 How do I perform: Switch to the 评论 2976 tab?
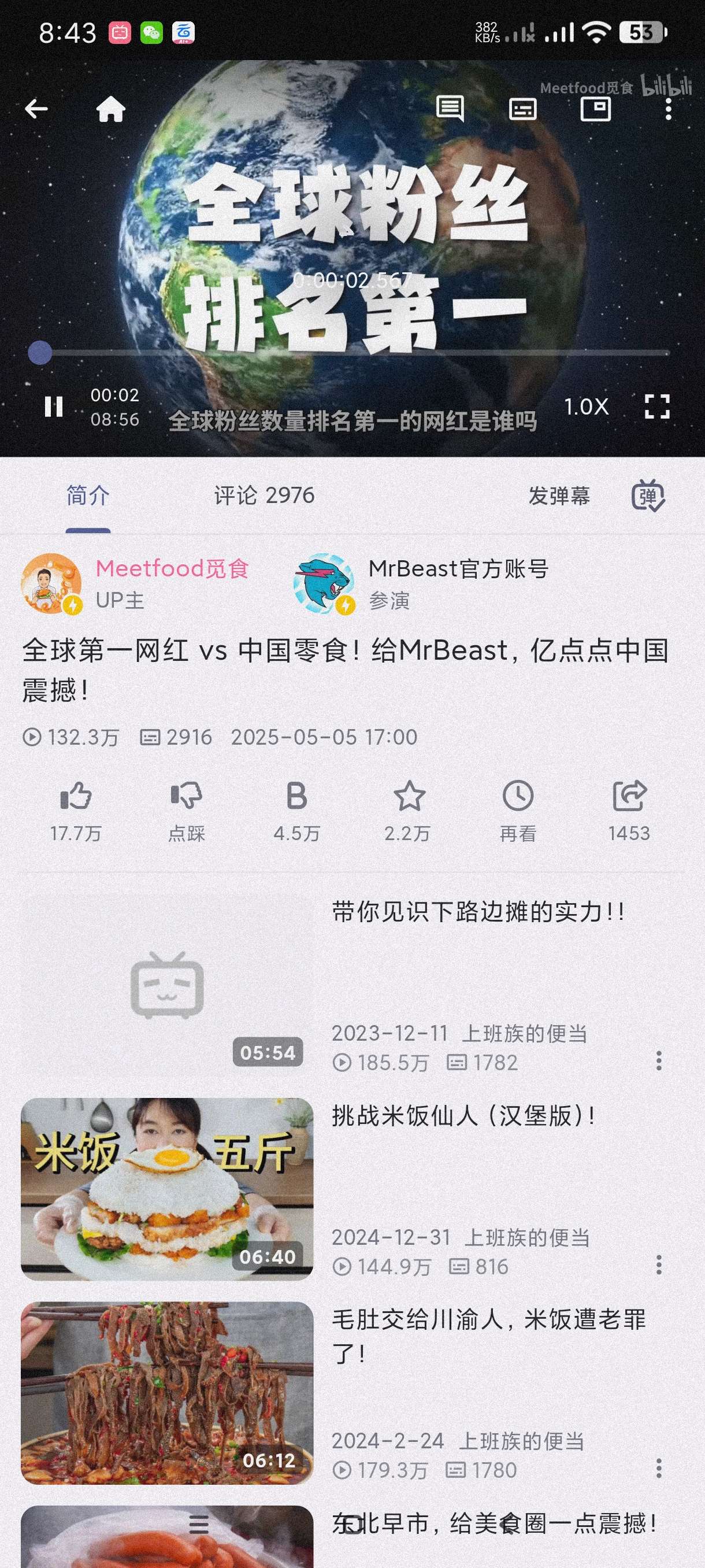(264, 495)
